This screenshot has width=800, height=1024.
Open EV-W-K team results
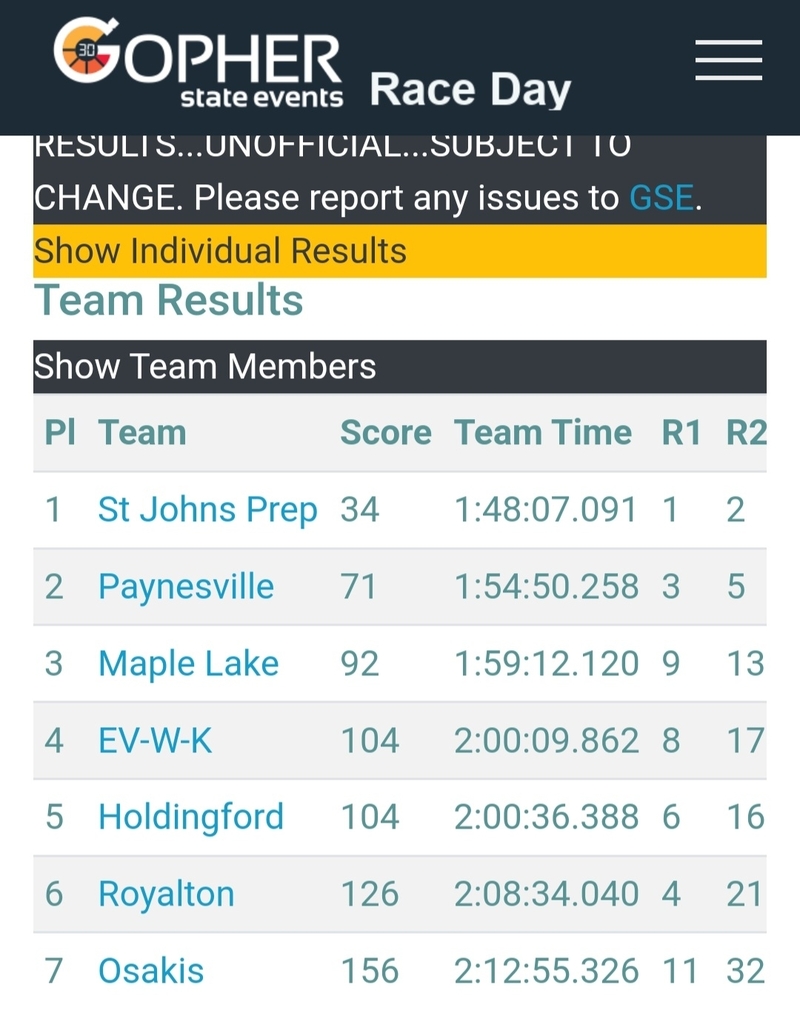click(x=155, y=741)
